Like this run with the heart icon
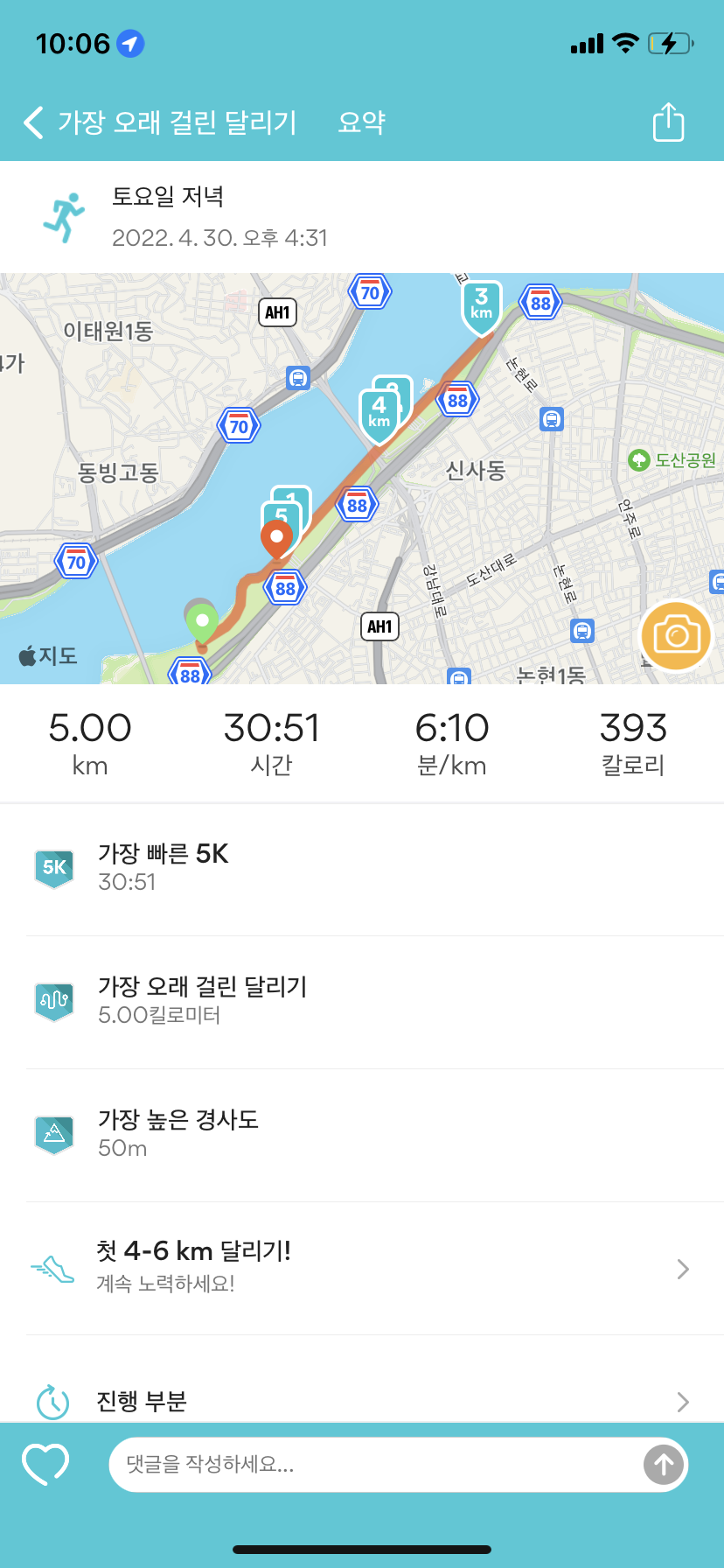Image resolution: width=724 pixels, height=1568 pixels. 45,1464
